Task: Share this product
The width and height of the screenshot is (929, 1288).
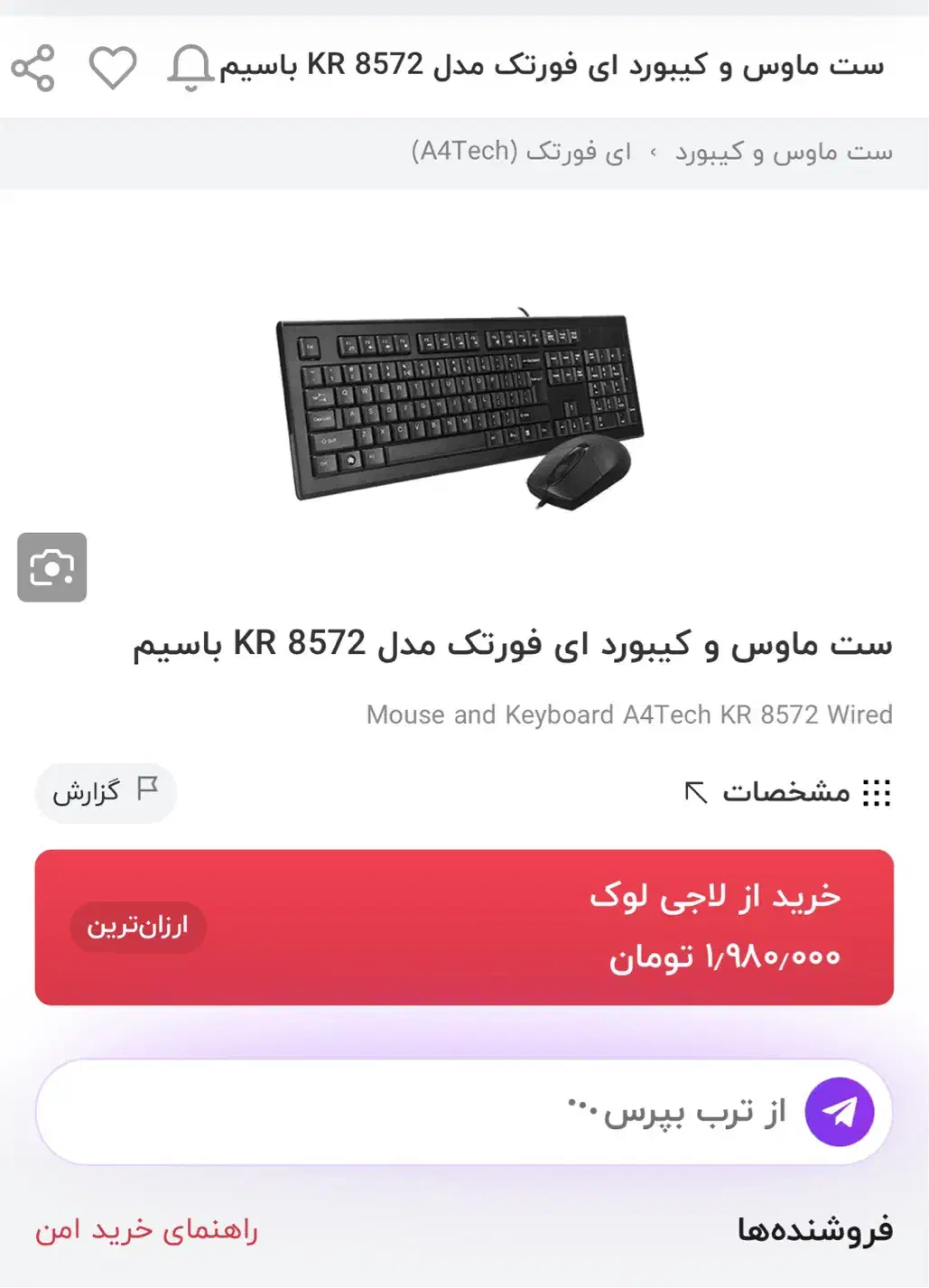Action: (33, 68)
